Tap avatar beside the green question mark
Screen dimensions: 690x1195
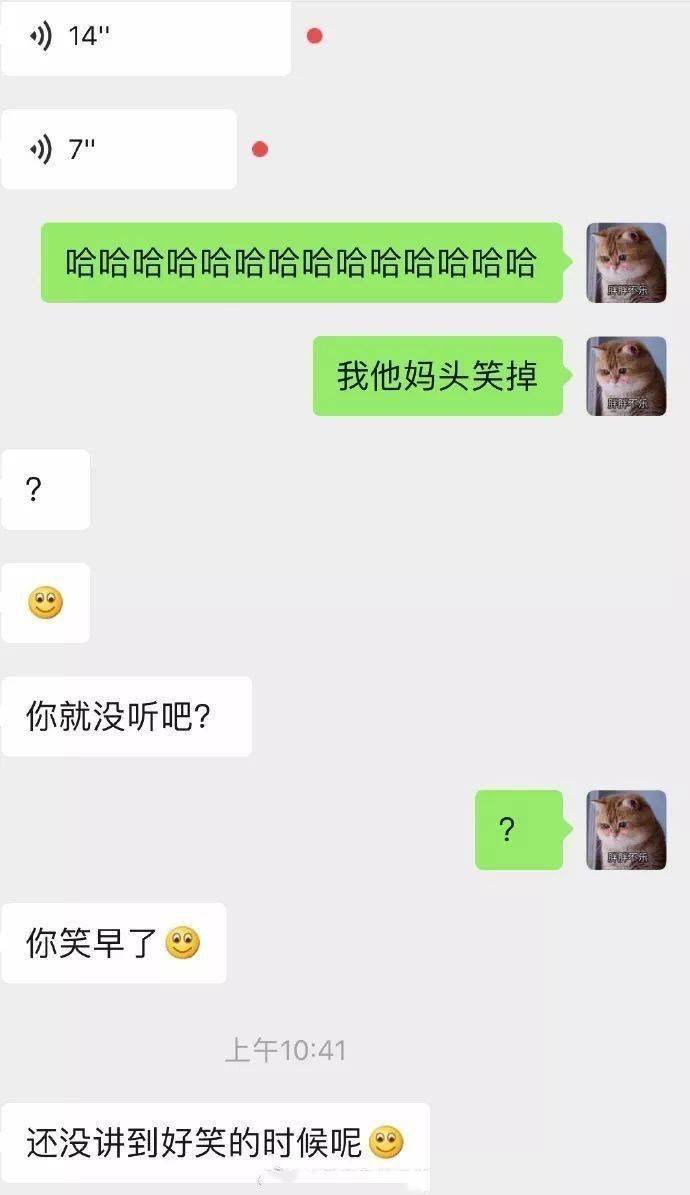coord(626,829)
